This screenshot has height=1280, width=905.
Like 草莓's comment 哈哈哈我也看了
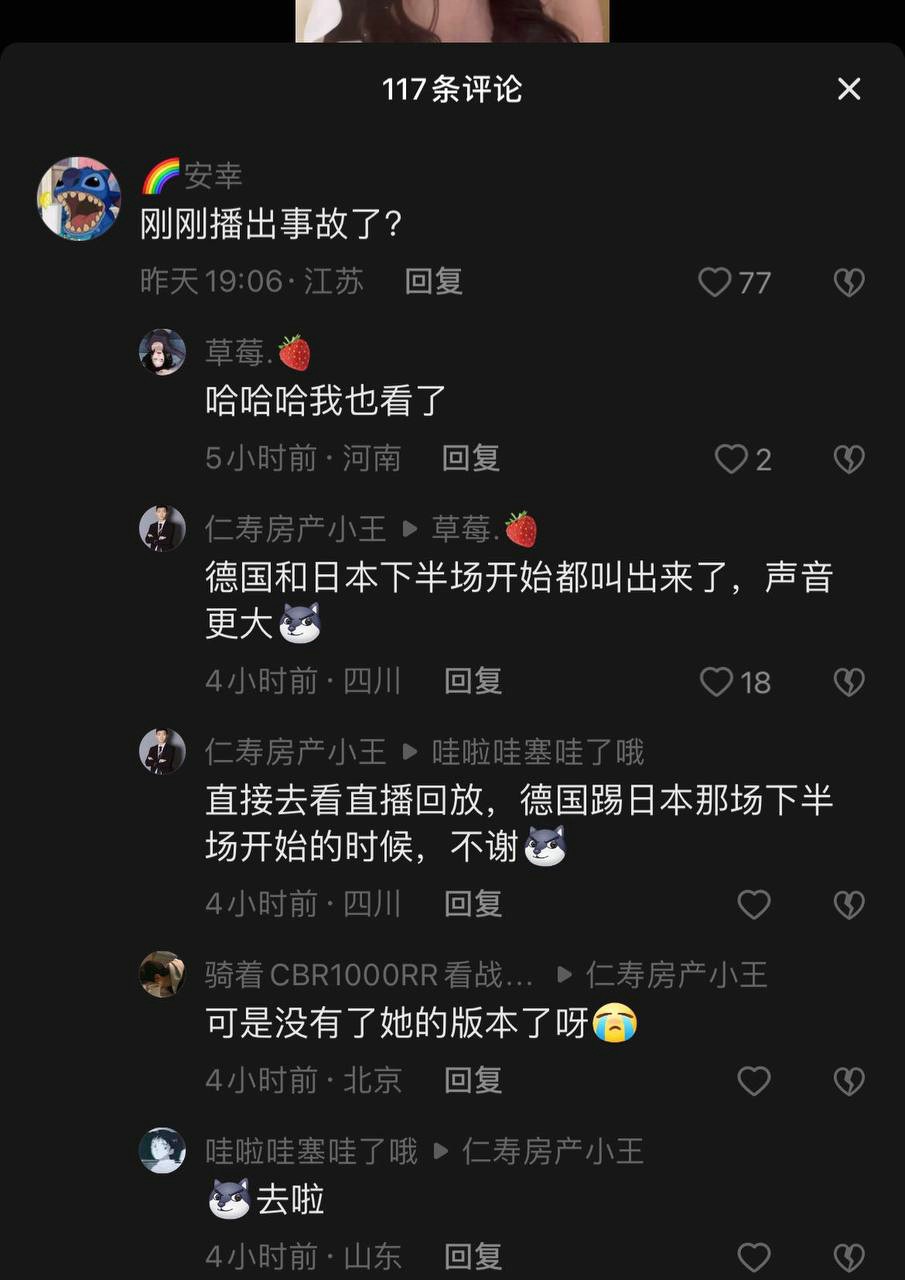point(732,459)
